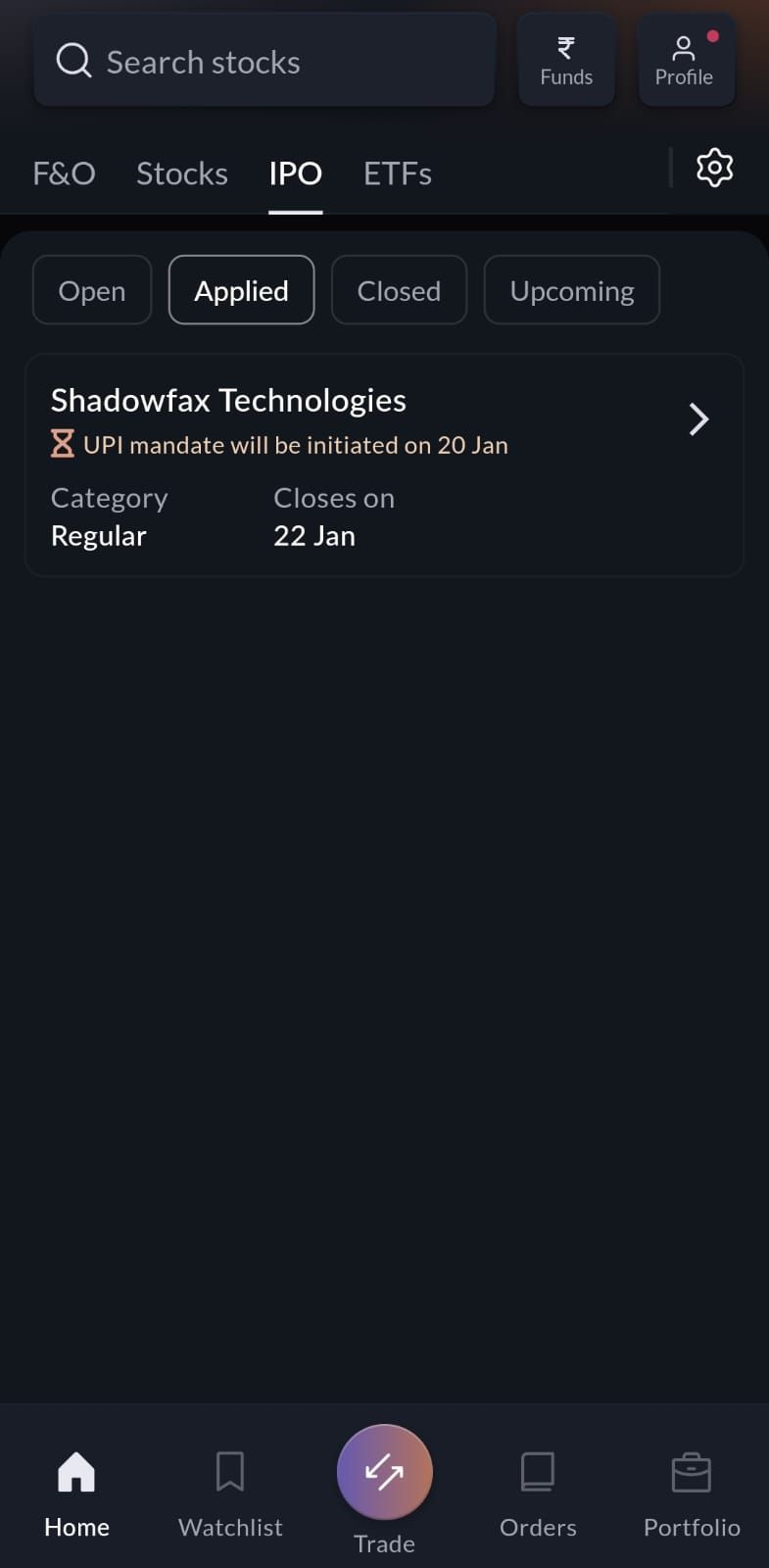This screenshot has height=1568, width=769.
Task: Switch to the F&O tab
Action: 64,173
